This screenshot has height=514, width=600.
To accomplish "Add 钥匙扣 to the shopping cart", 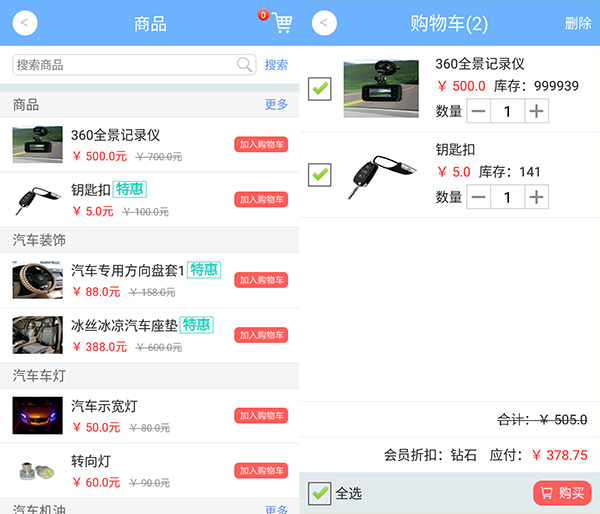I will tap(261, 200).
